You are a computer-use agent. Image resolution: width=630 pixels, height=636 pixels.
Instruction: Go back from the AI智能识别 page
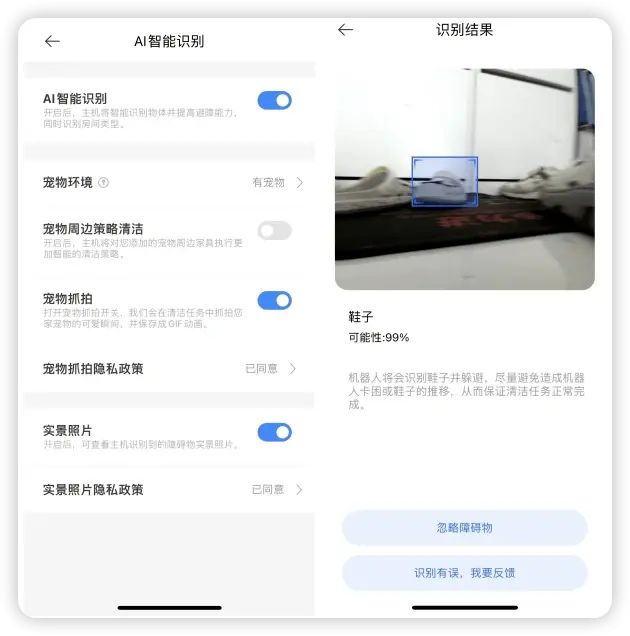(53, 41)
